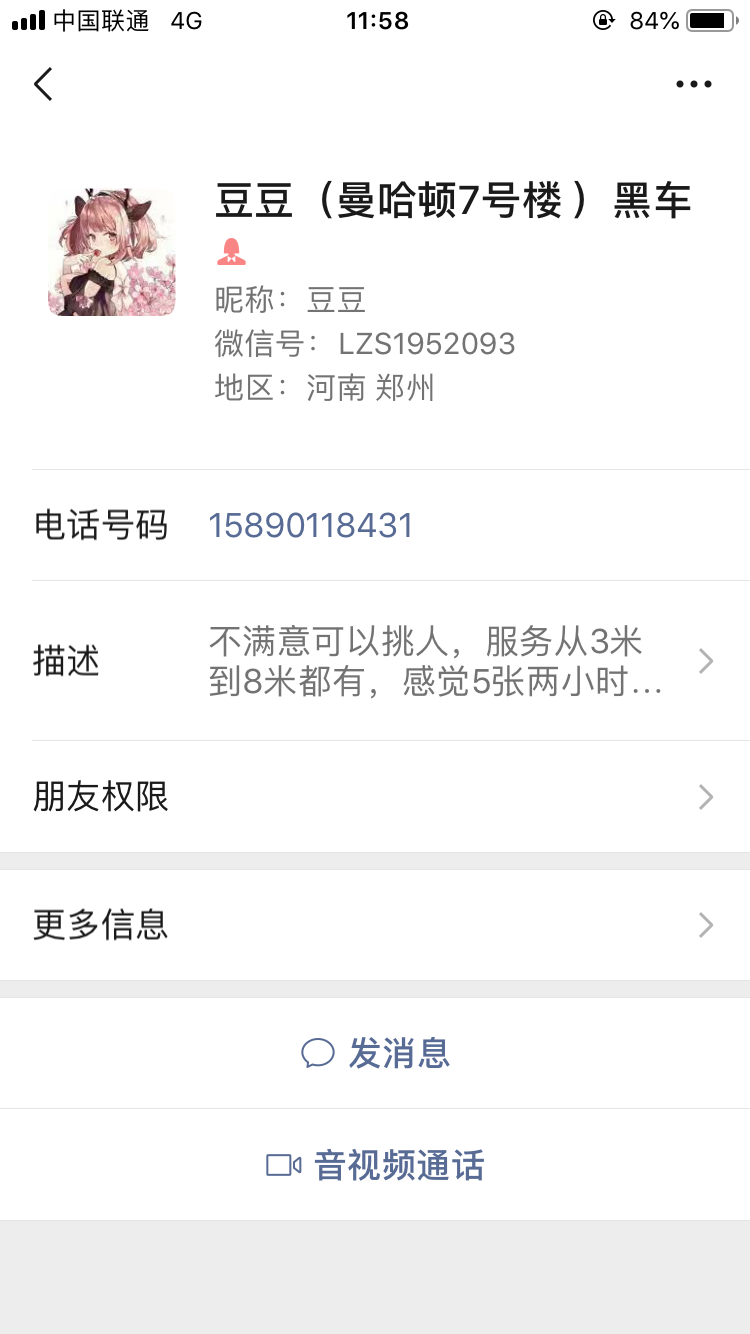The height and width of the screenshot is (1334, 750).
Task: Tap 发消息 to send a message
Action: click(400, 1053)
